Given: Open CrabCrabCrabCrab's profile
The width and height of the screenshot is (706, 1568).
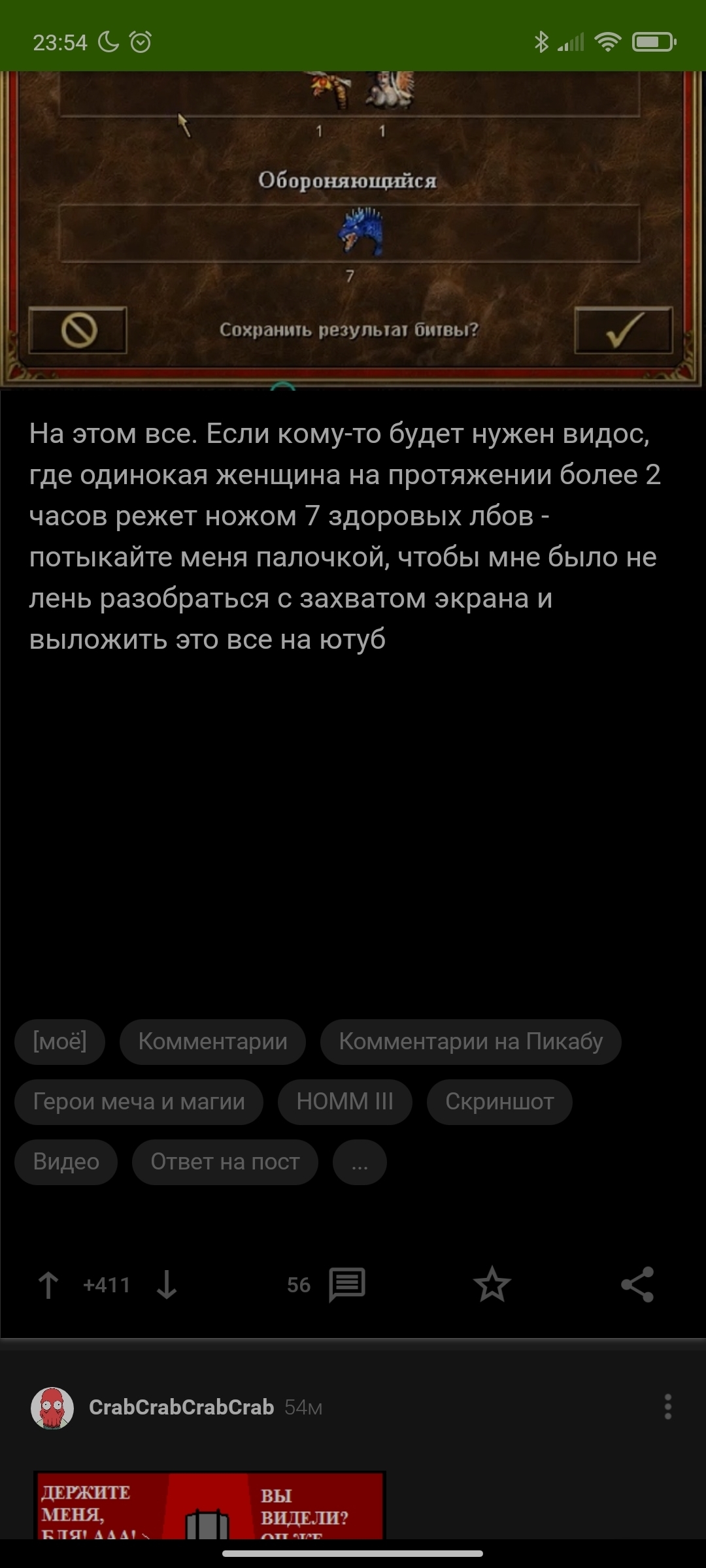Looking at the screenshot, I should coord(181,1407).
